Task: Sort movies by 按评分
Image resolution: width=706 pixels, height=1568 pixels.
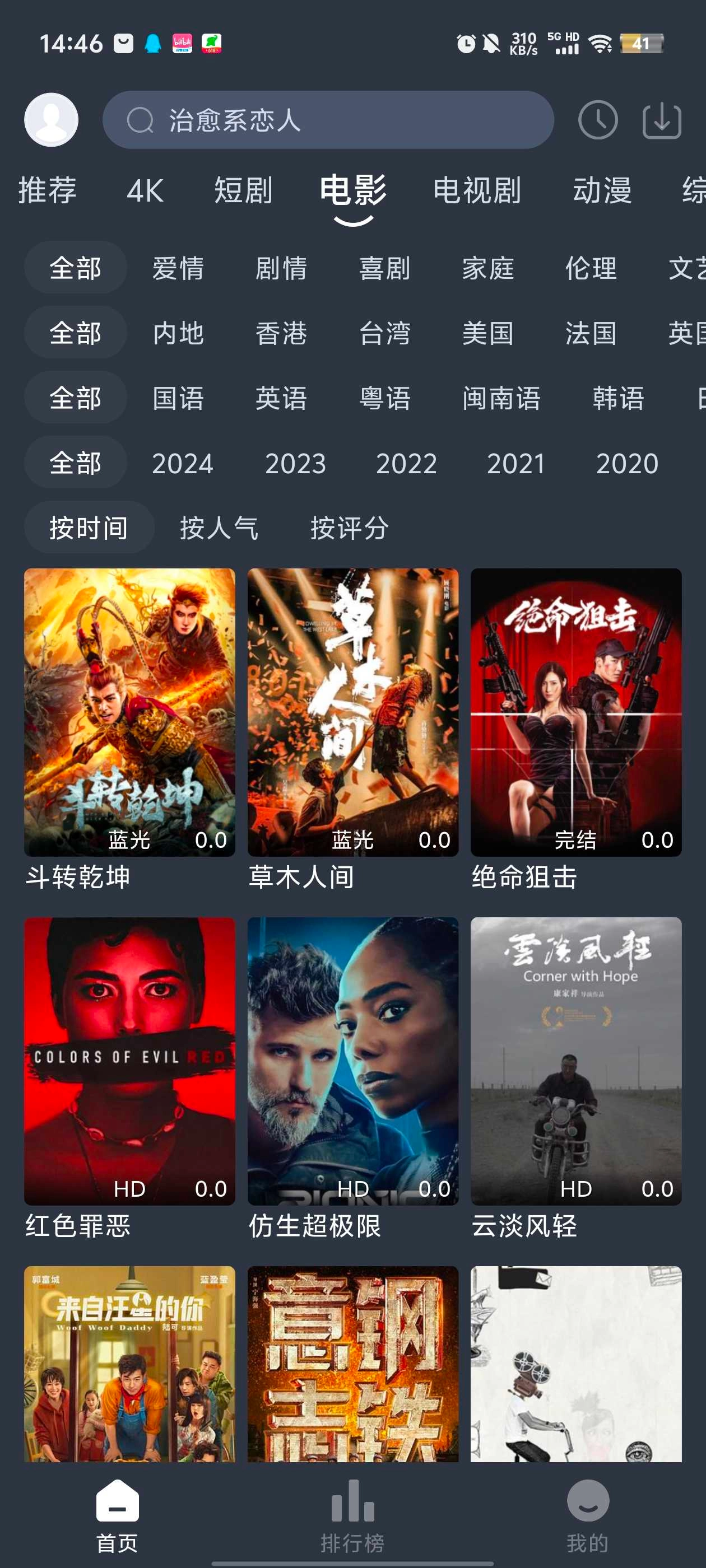Action: pyautogui.click(x=349, y=528)
